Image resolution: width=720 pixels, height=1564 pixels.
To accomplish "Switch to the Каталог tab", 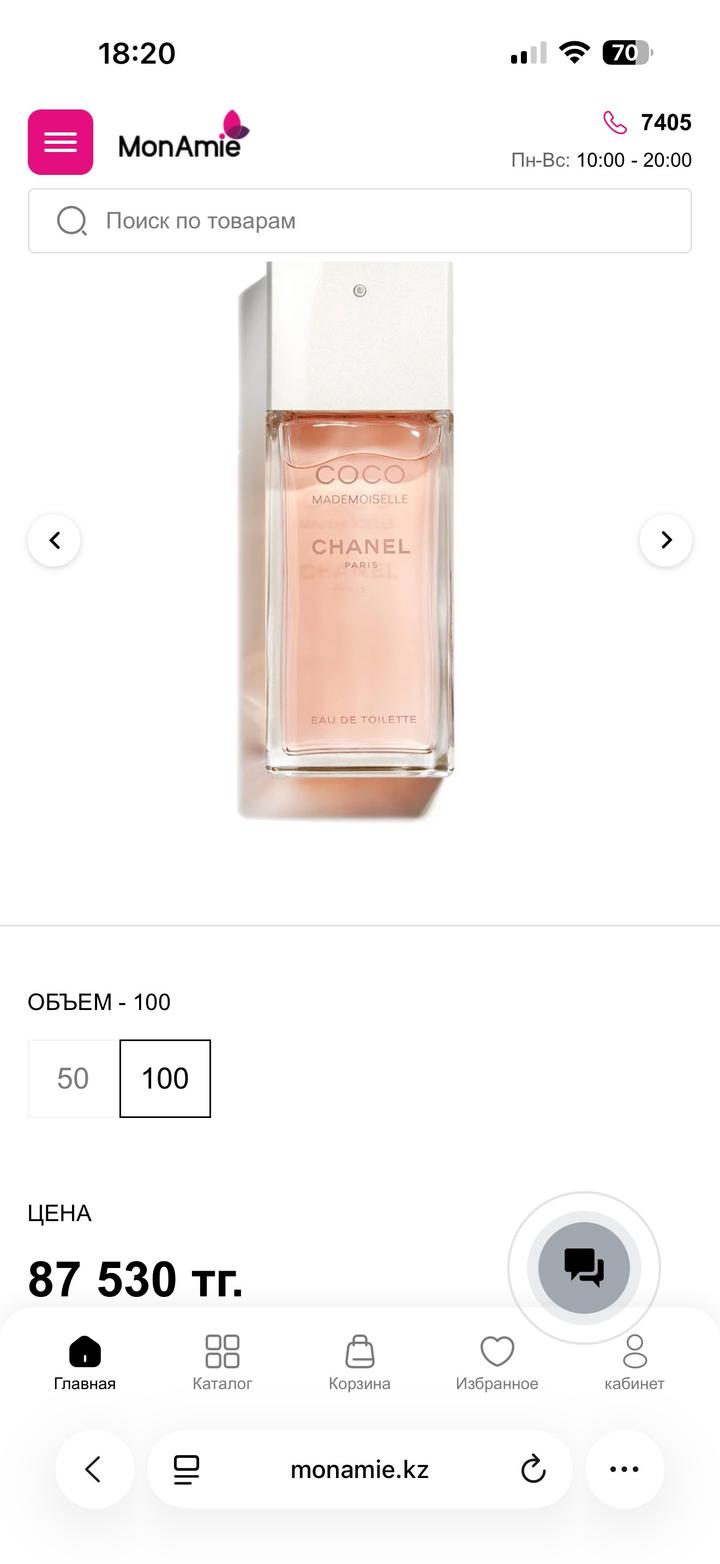I will [222, 1362].
